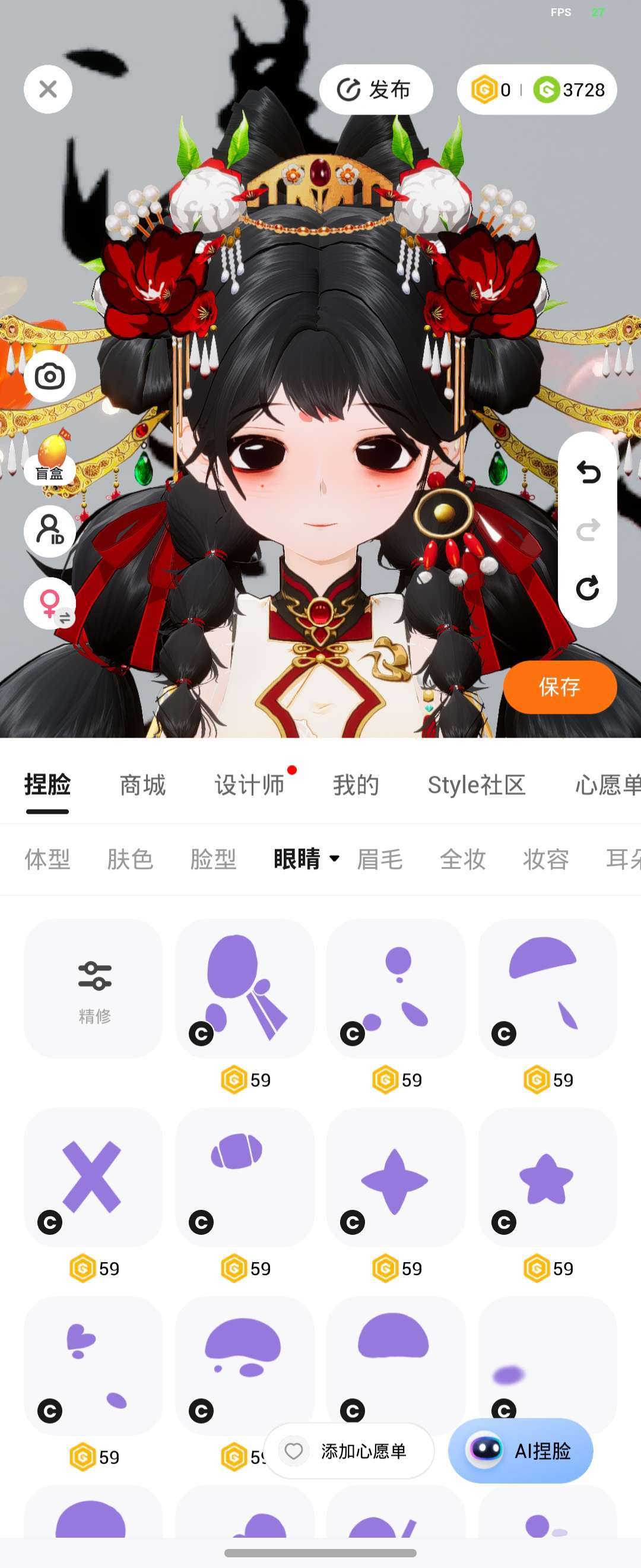
Task: Launch the AI捏脸 feature
Action: pyautogui.click(x=521, y=1451)
